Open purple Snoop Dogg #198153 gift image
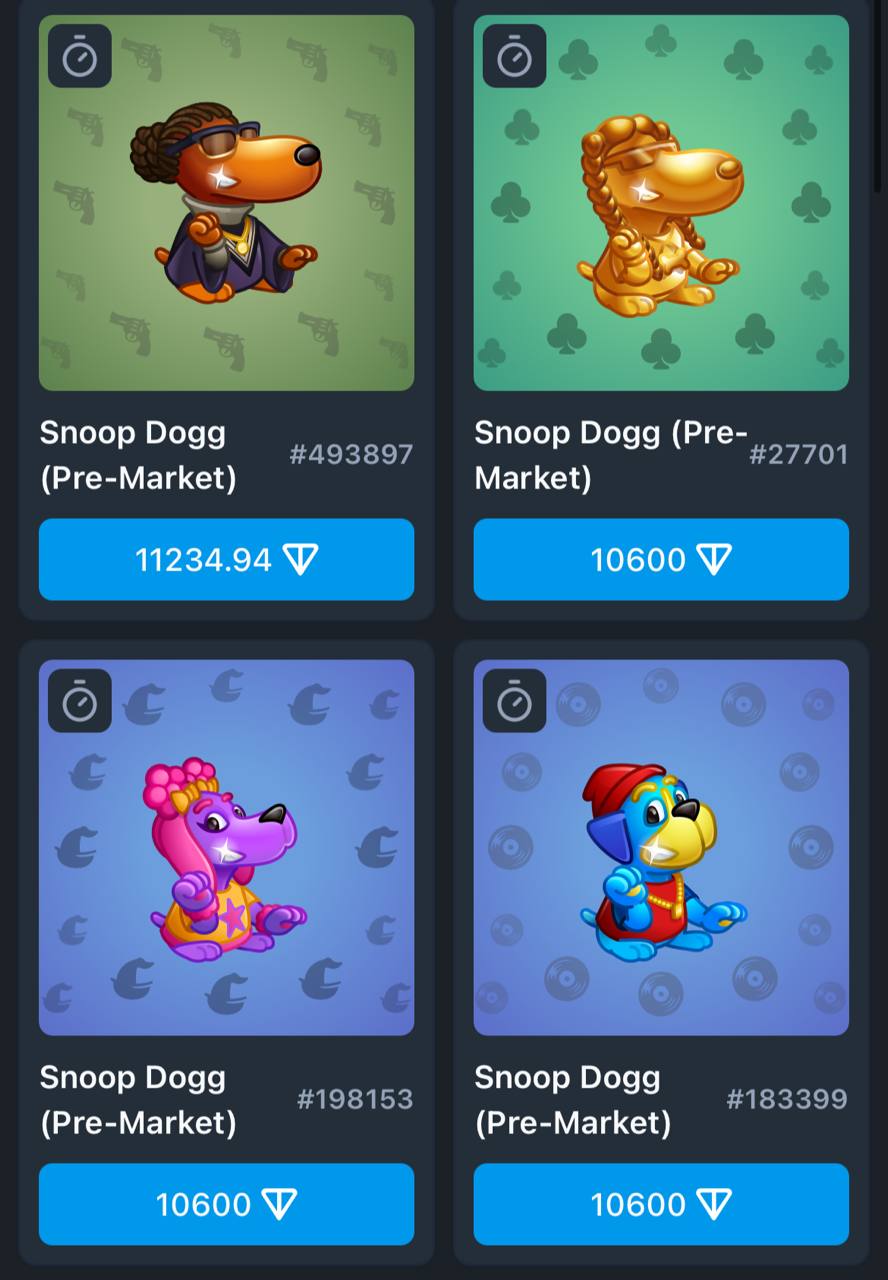The image size is (888, 1280). click(226, 847)
